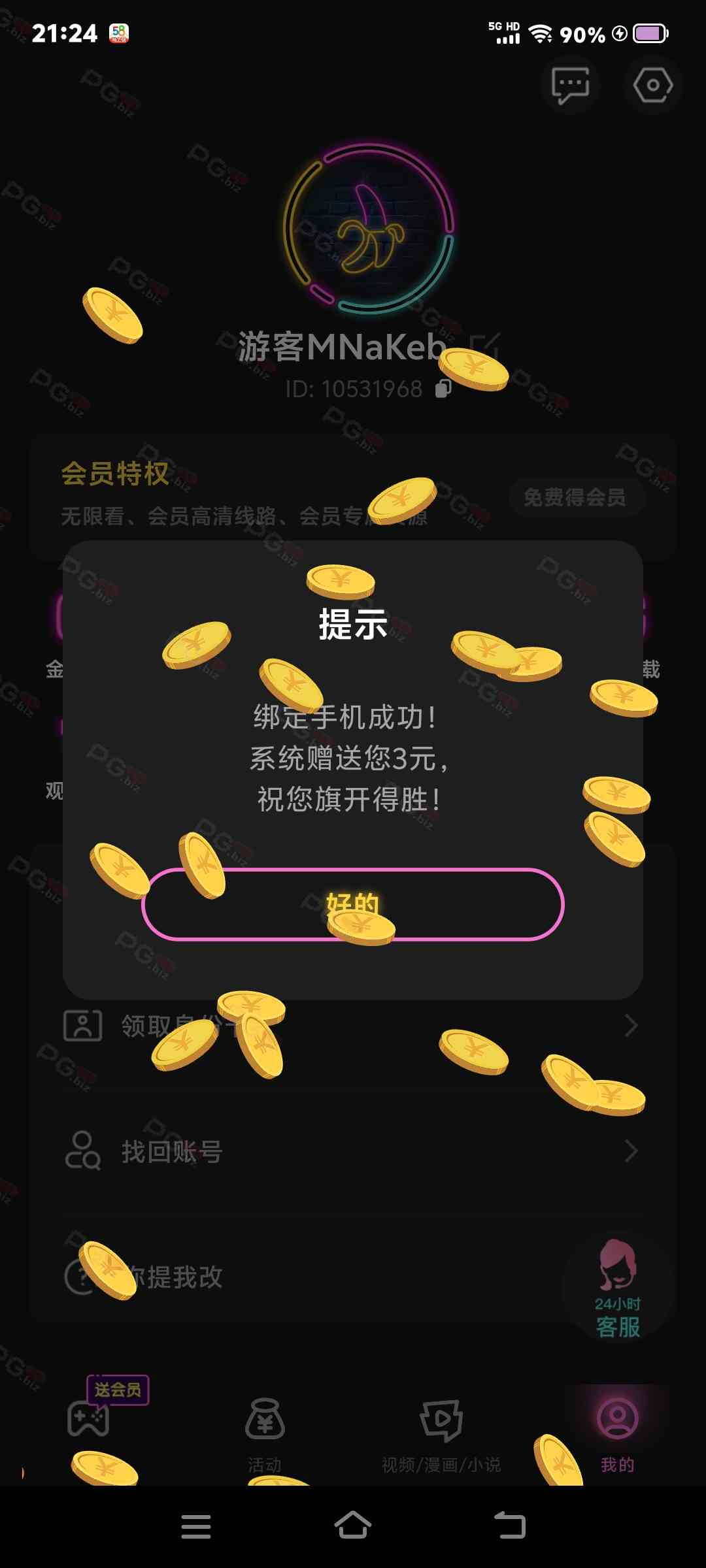Go to the system home screen
Screen dimensions: 706x1568
(353, 1526)
